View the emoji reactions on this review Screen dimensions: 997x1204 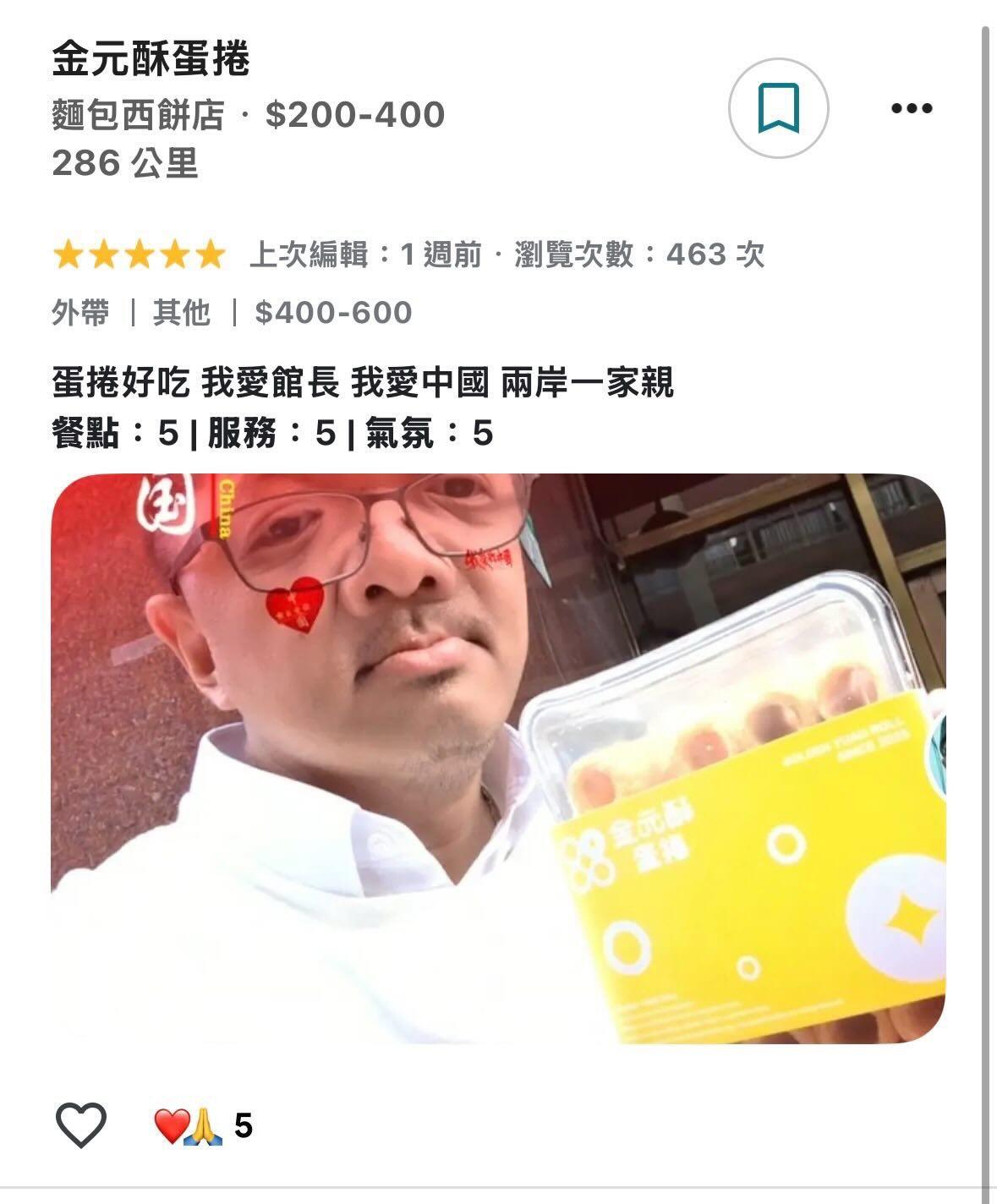203,1125
